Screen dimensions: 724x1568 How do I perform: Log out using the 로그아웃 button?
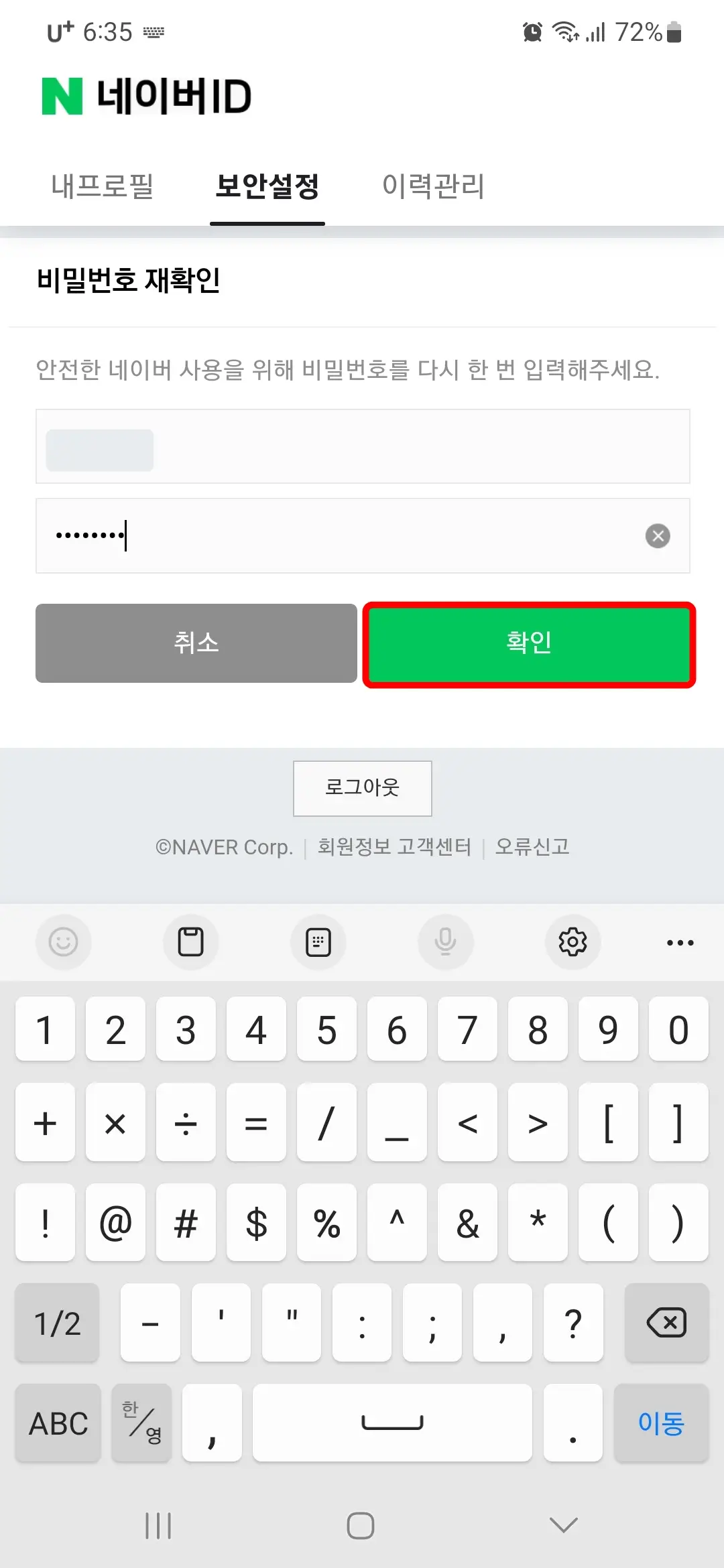tap(362, 789)
